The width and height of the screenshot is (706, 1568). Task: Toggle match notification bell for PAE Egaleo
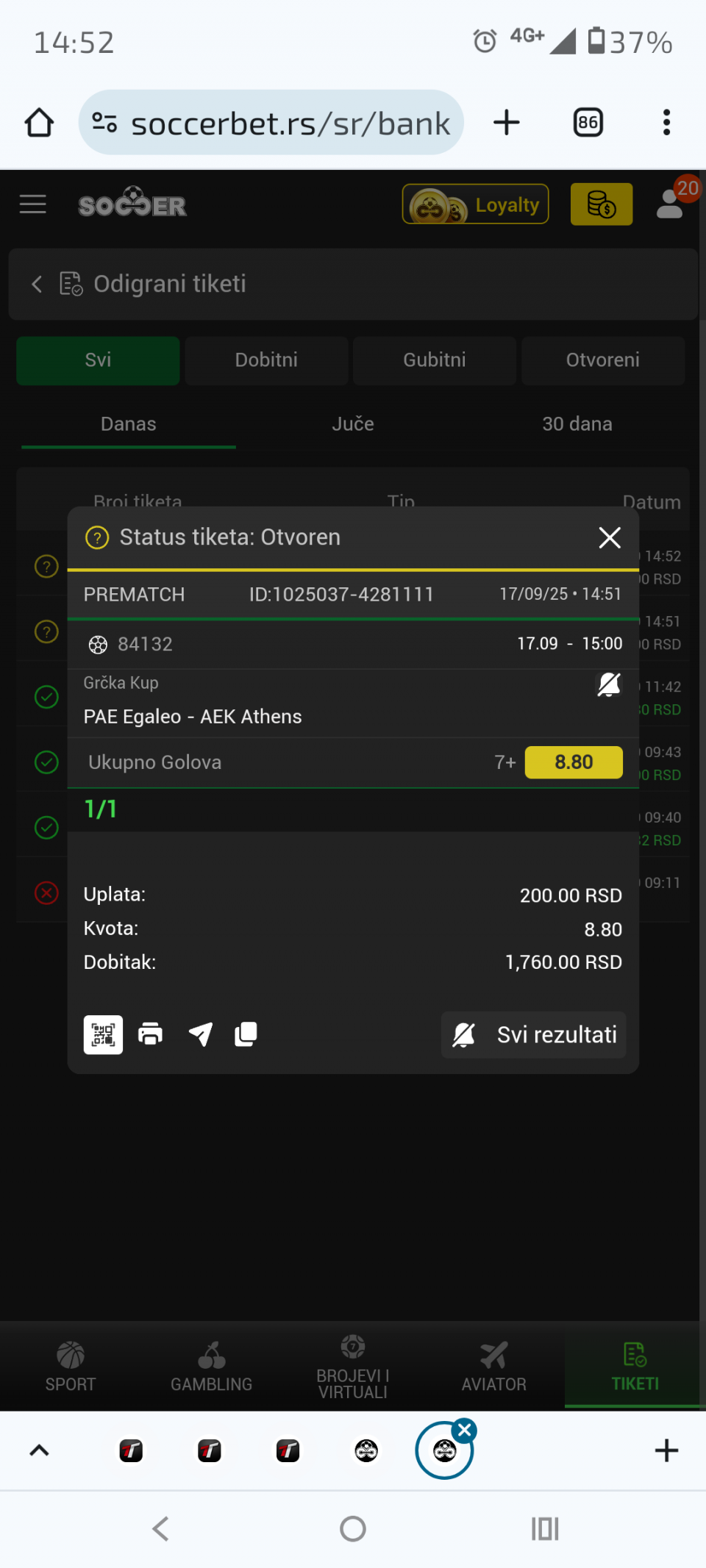point(609,685)
